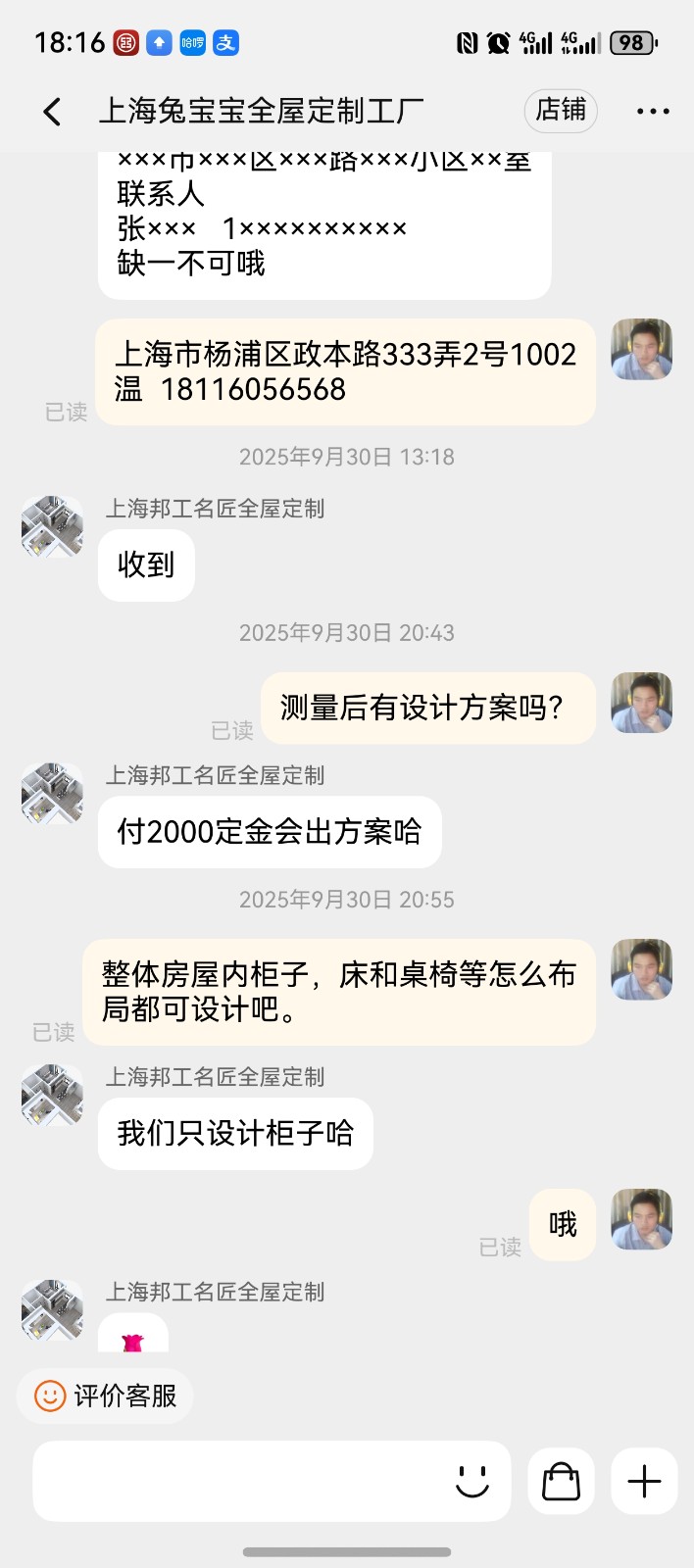Go back from the chat
Viewport: 694px width, 1568px height.
click(53, 112)
